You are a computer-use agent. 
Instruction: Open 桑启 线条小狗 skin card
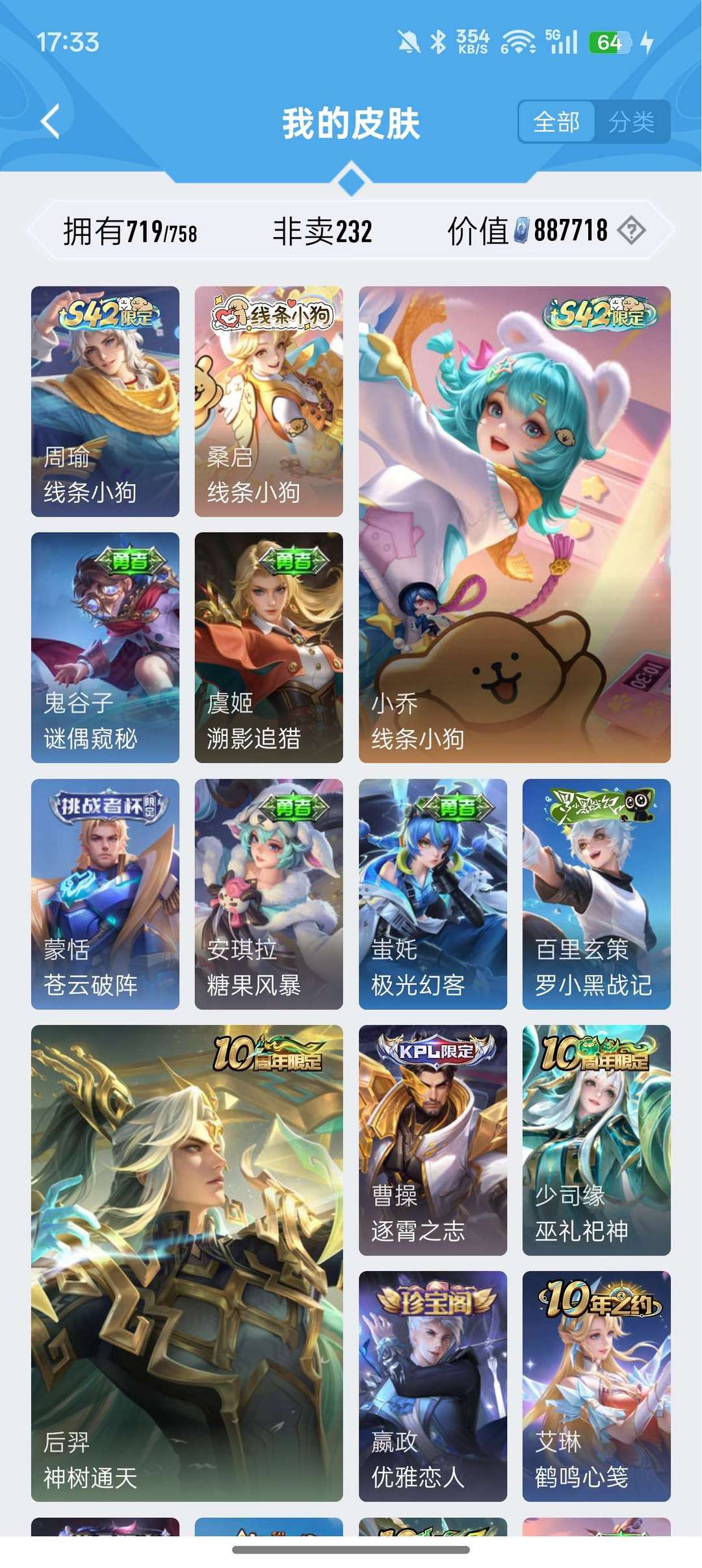point(268,401)
